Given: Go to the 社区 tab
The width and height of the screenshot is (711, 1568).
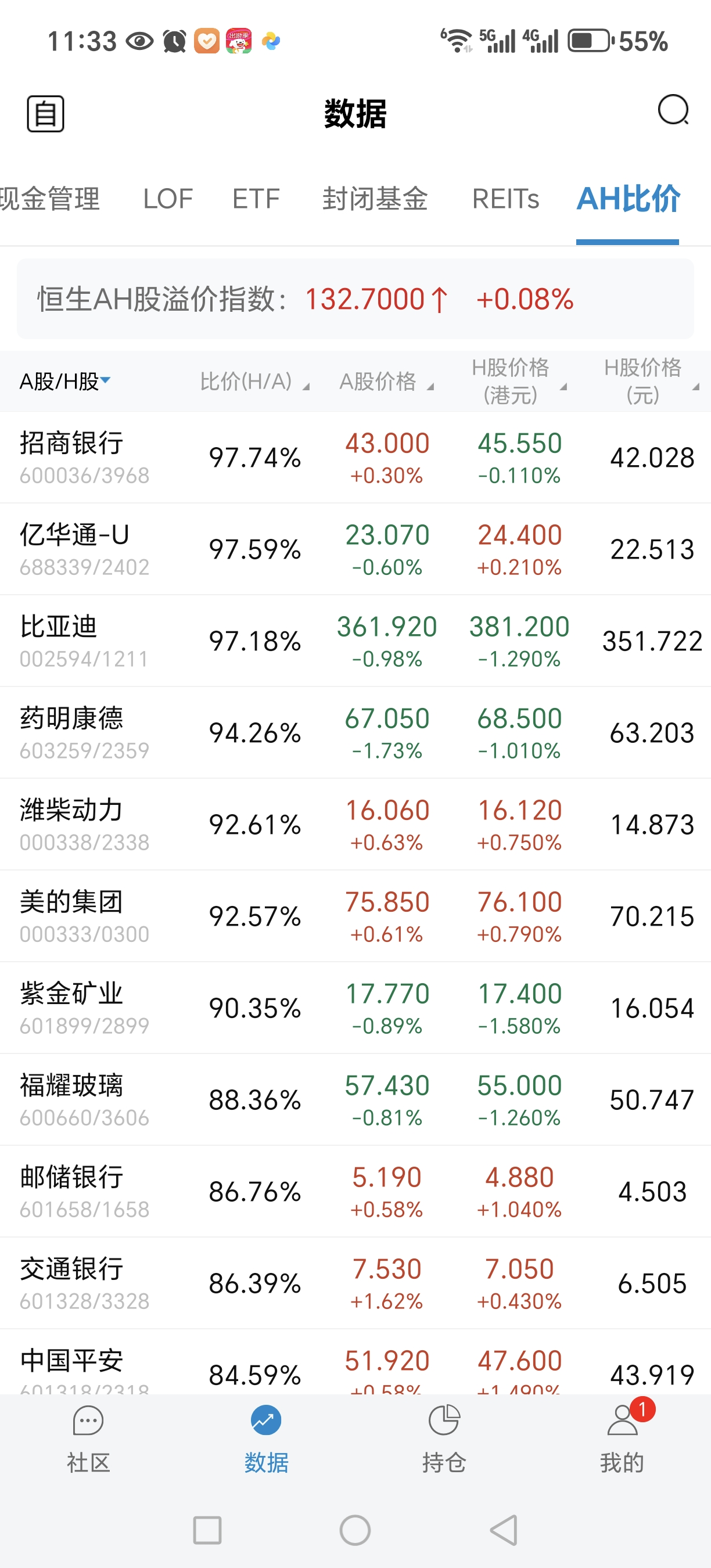Looking at the screenshot, I should click(88, 1440).
